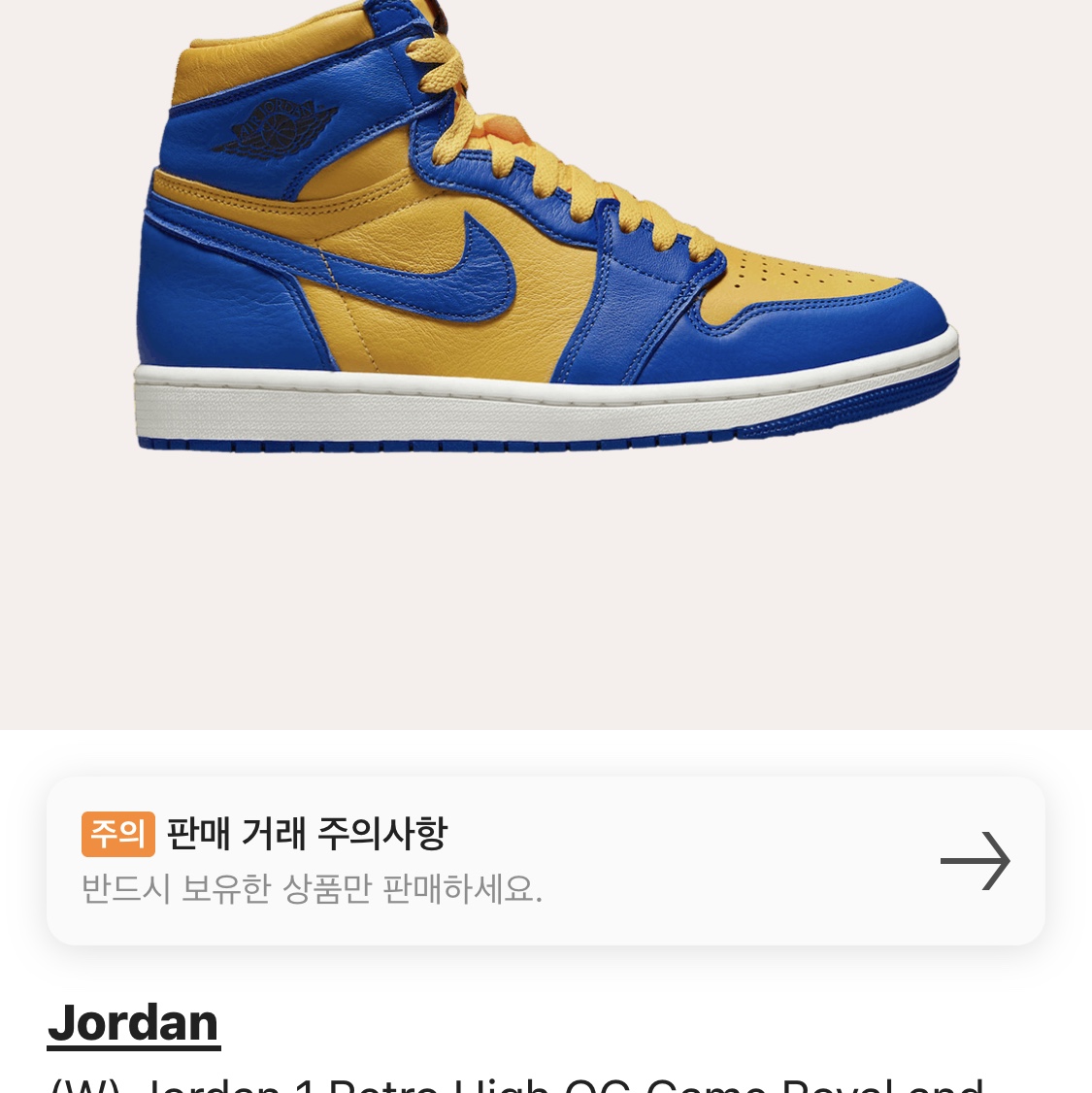This screenshot has width=1092, height=1093.
Task: Open the 판매 거래 주의사항 notice
Action: point(546,860)
